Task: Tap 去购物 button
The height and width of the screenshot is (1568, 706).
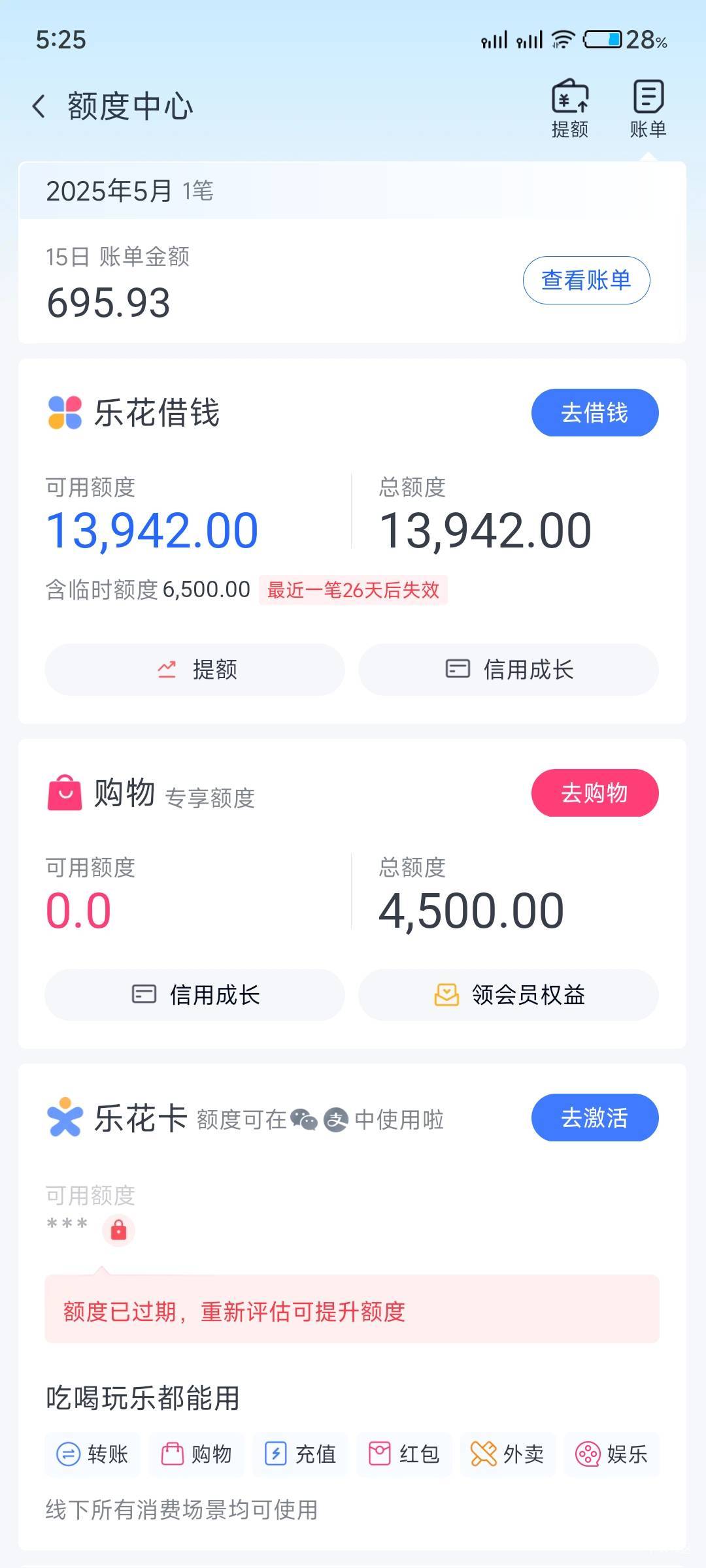Action: (595, 793)
